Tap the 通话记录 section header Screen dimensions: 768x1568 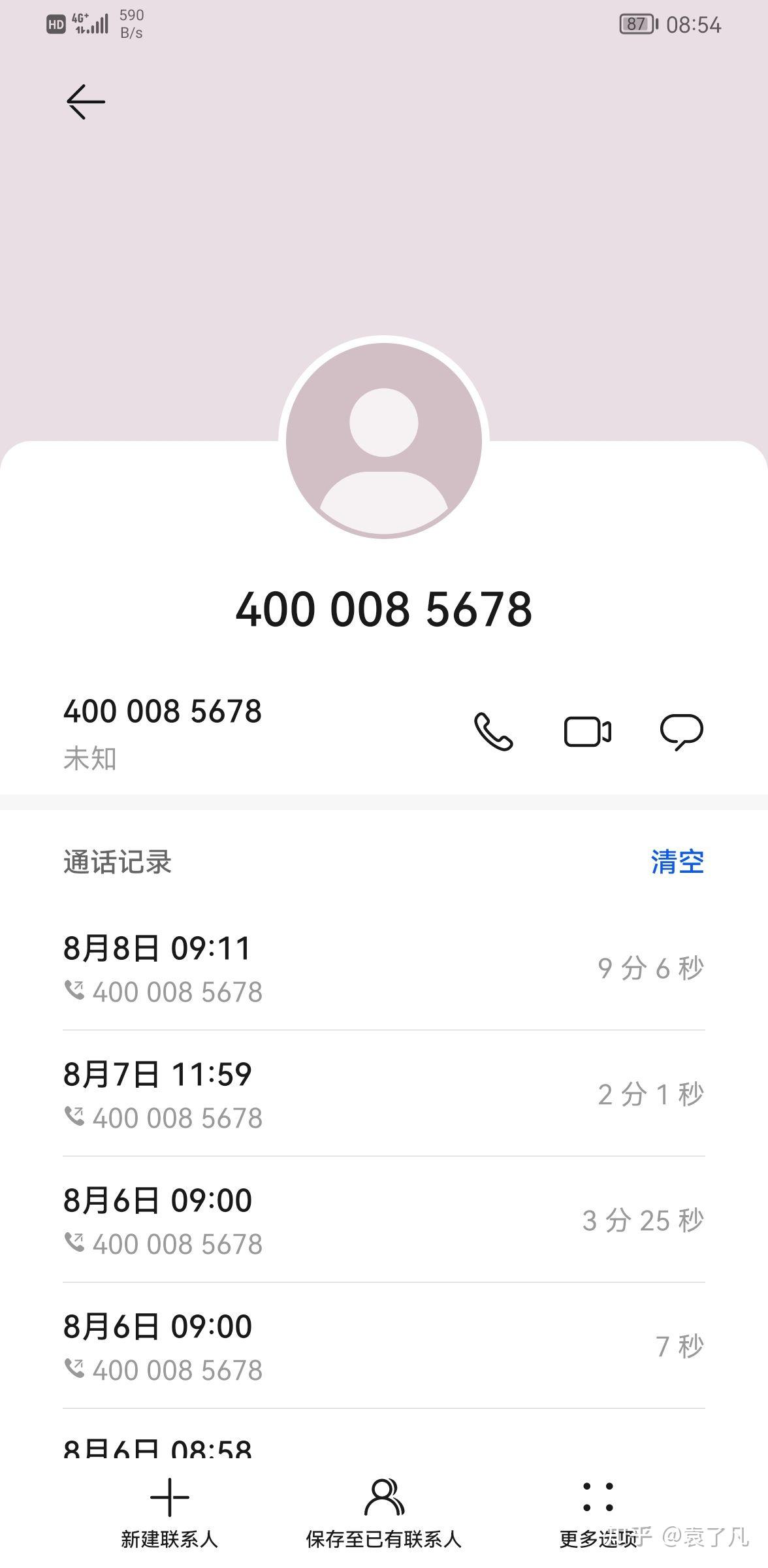118,862
